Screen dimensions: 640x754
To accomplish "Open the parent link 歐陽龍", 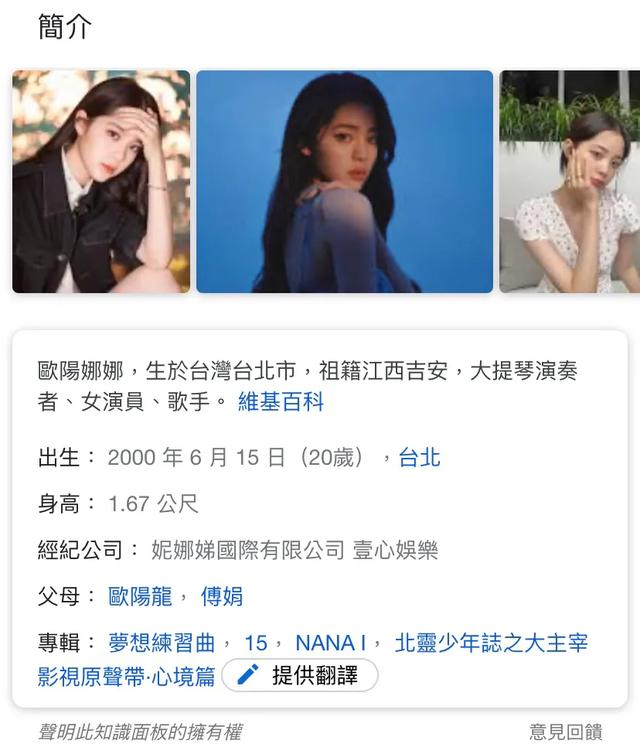I will 141,596.
